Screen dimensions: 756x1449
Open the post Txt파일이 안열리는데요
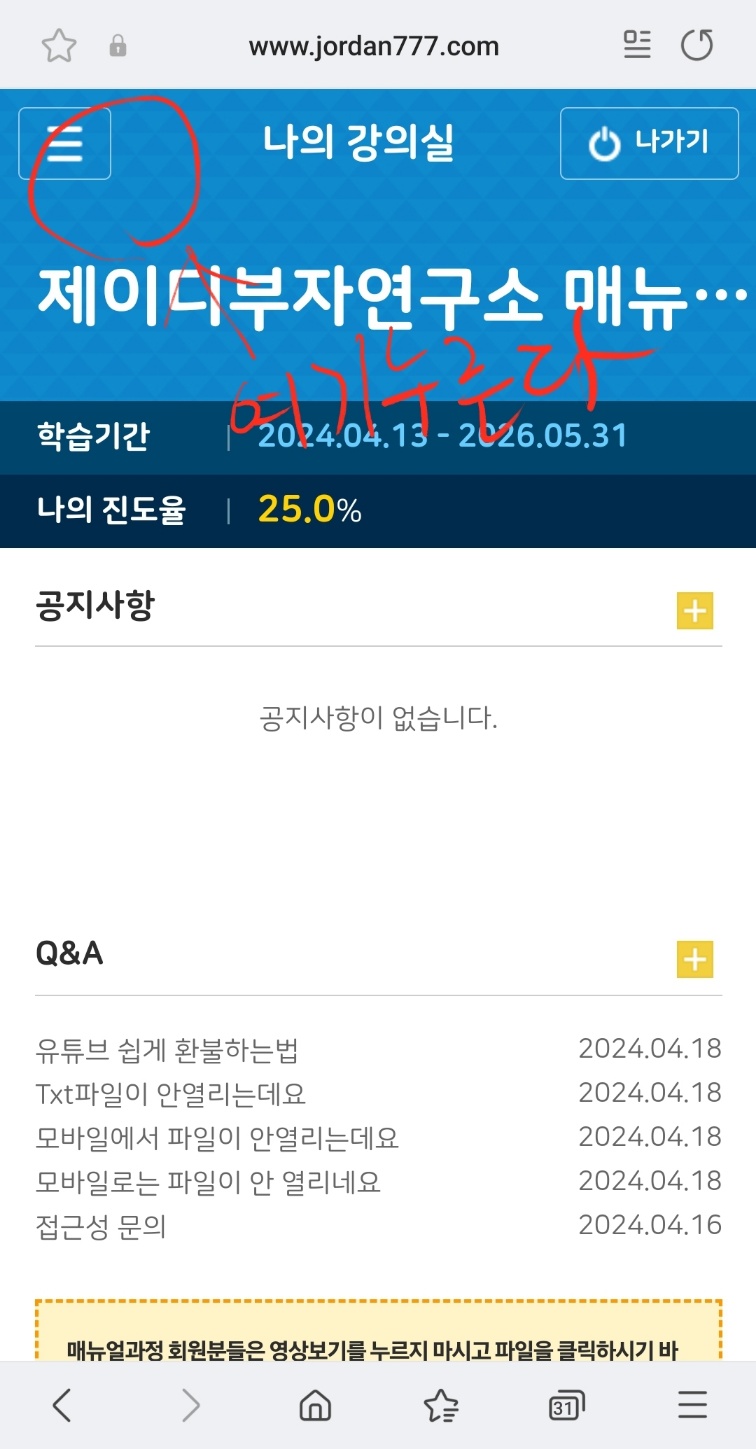170,1094
